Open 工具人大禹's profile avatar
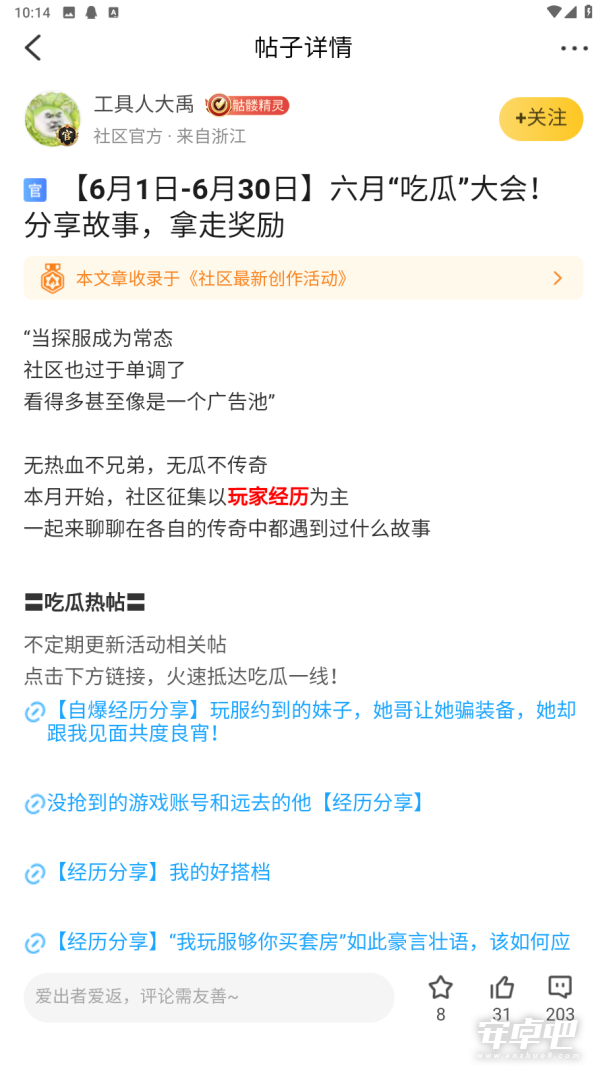Viewport: 607px width, 1080px height. [52, 119]
